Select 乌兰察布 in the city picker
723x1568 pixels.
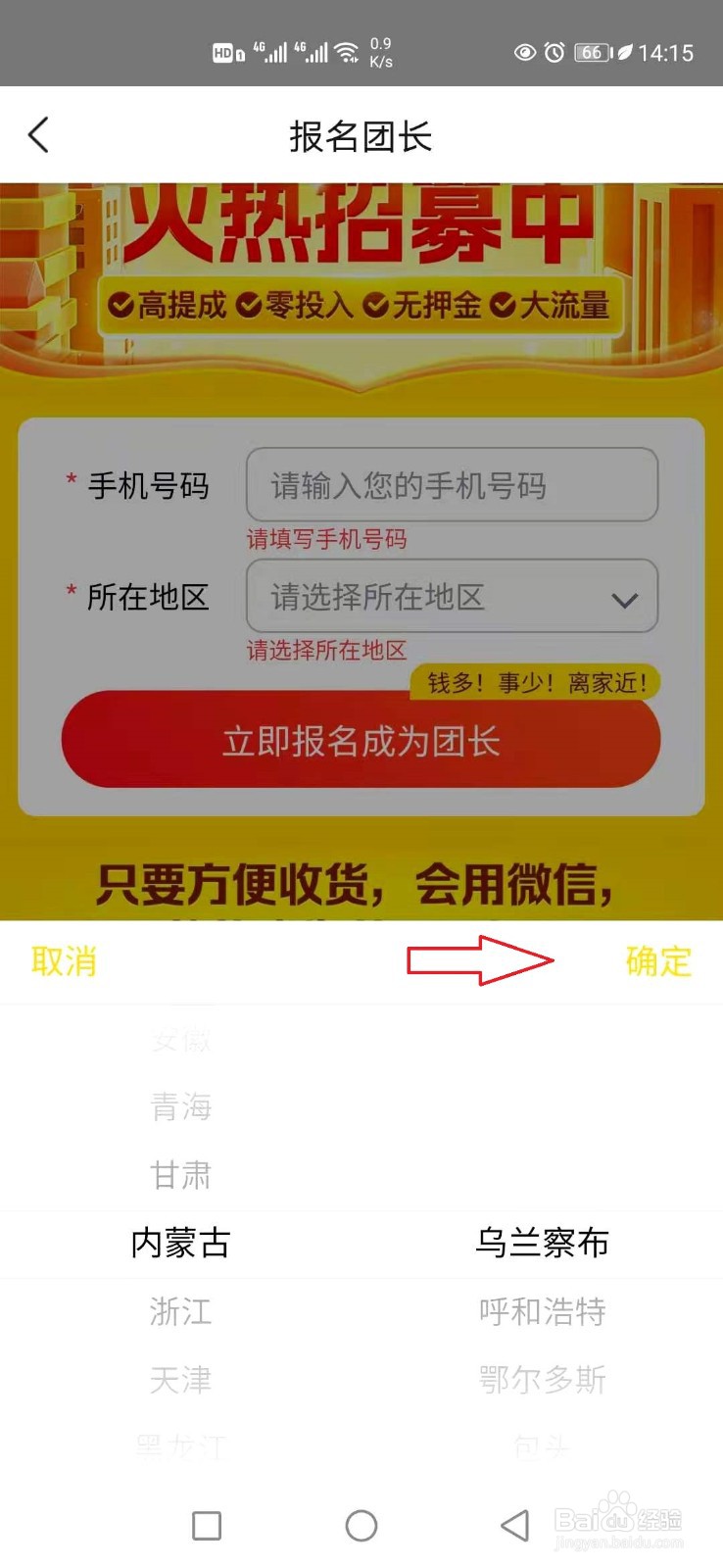[542, 1244]
